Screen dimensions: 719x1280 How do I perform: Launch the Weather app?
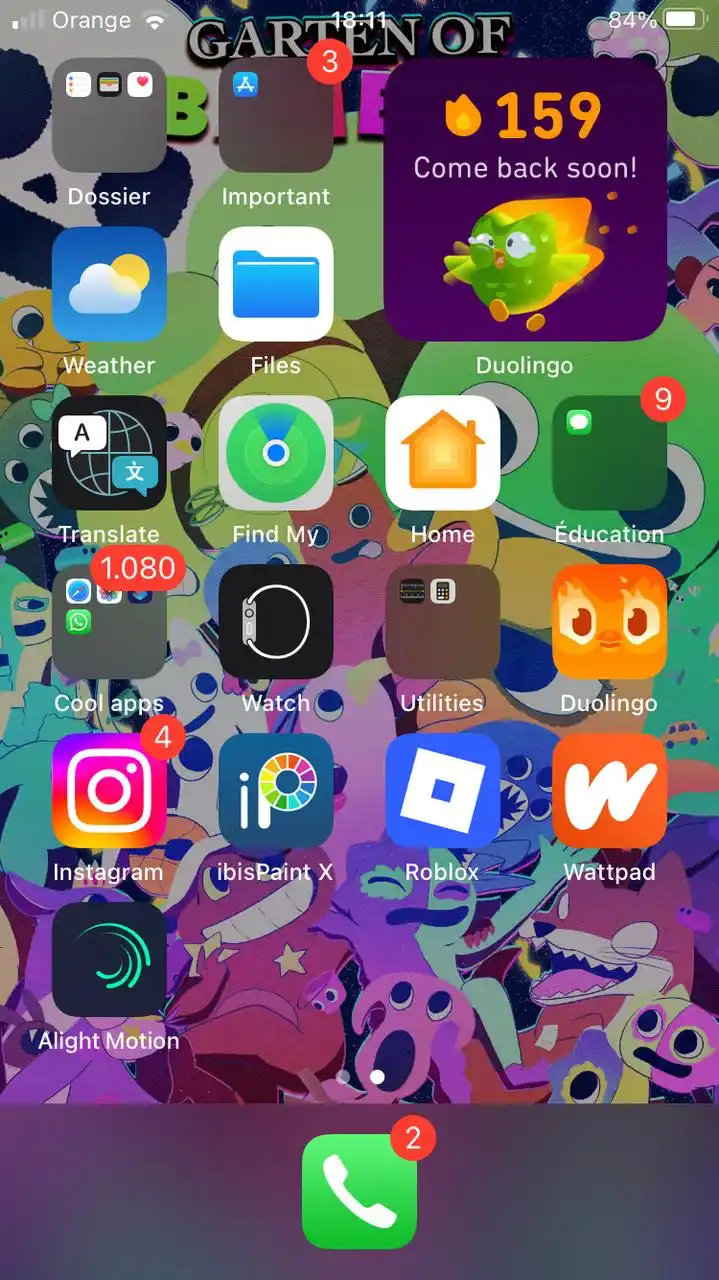pyautogui.click(x=109, y=284)
